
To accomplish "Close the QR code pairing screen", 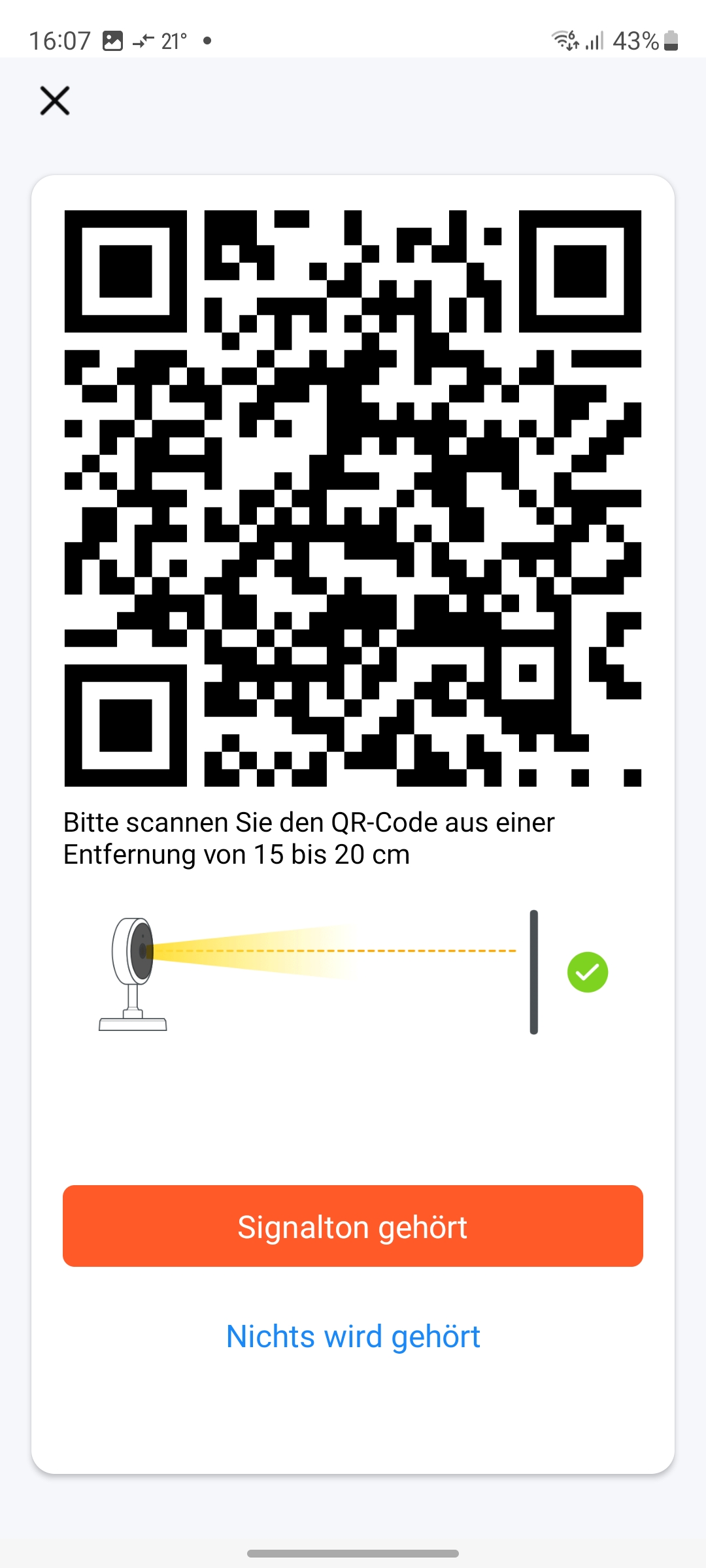I will tap(55, 101).
